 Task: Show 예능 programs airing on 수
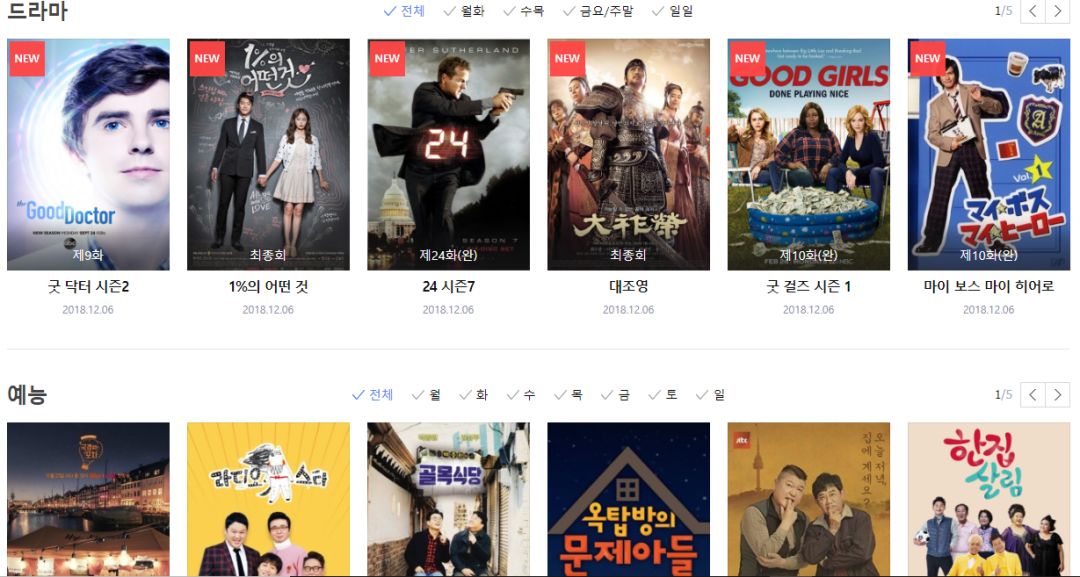click(x=521, y=395)
